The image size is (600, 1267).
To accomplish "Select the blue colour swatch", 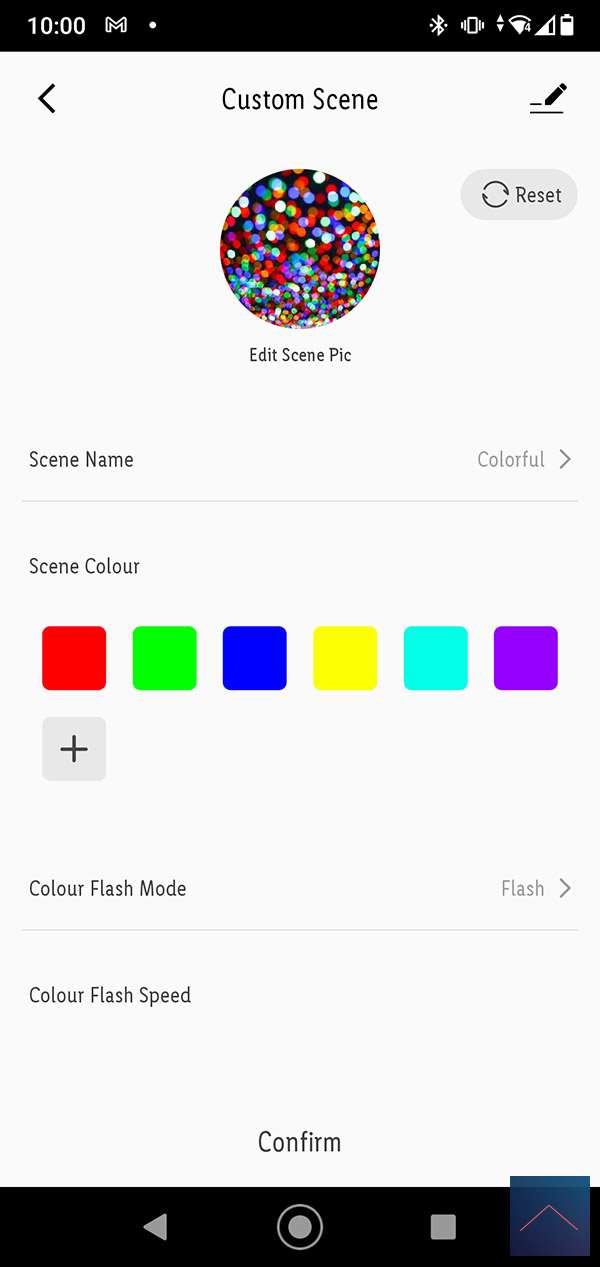I will tap(255, 658).
